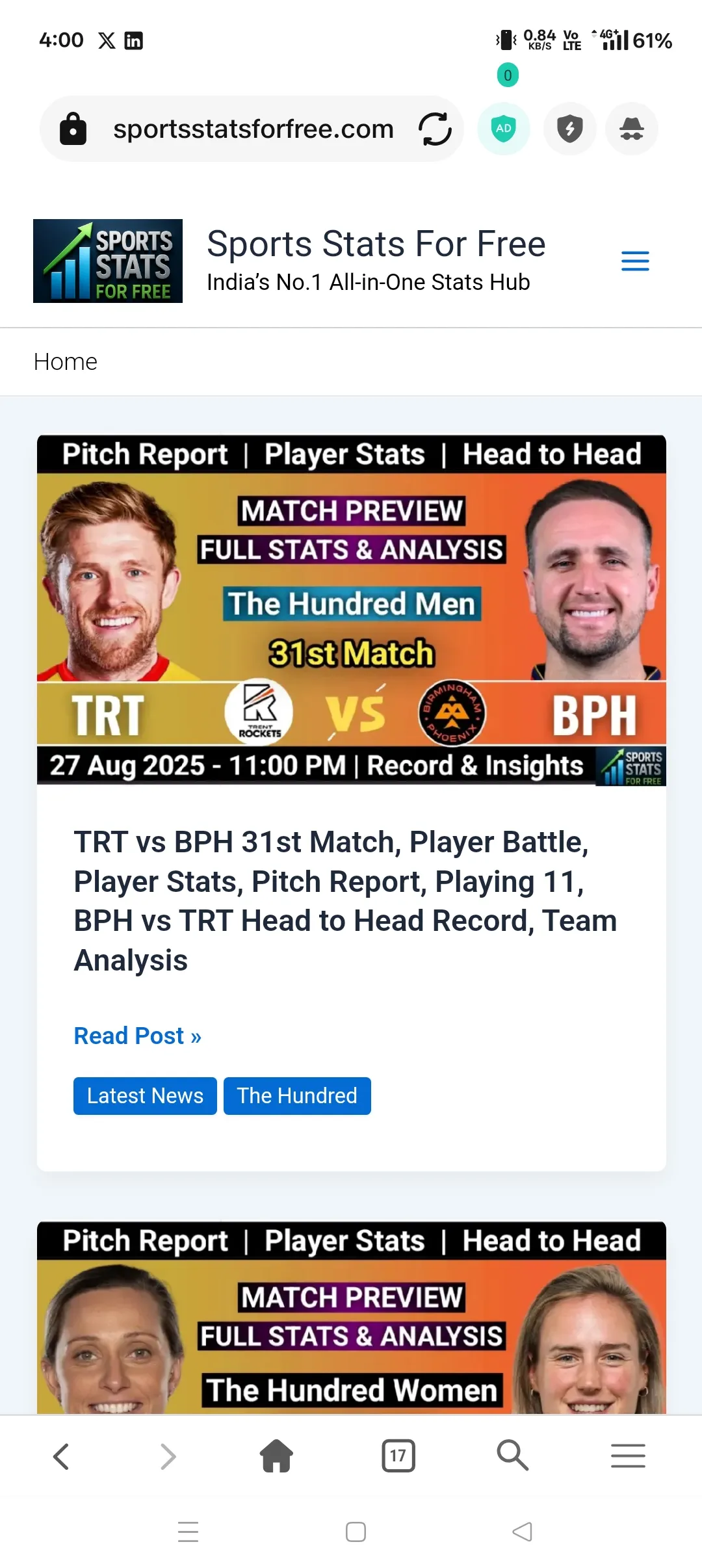The height and width of the screenshot is (1568, 702).
Task: Select the Latest News tag
Action: coord(145,1096)
